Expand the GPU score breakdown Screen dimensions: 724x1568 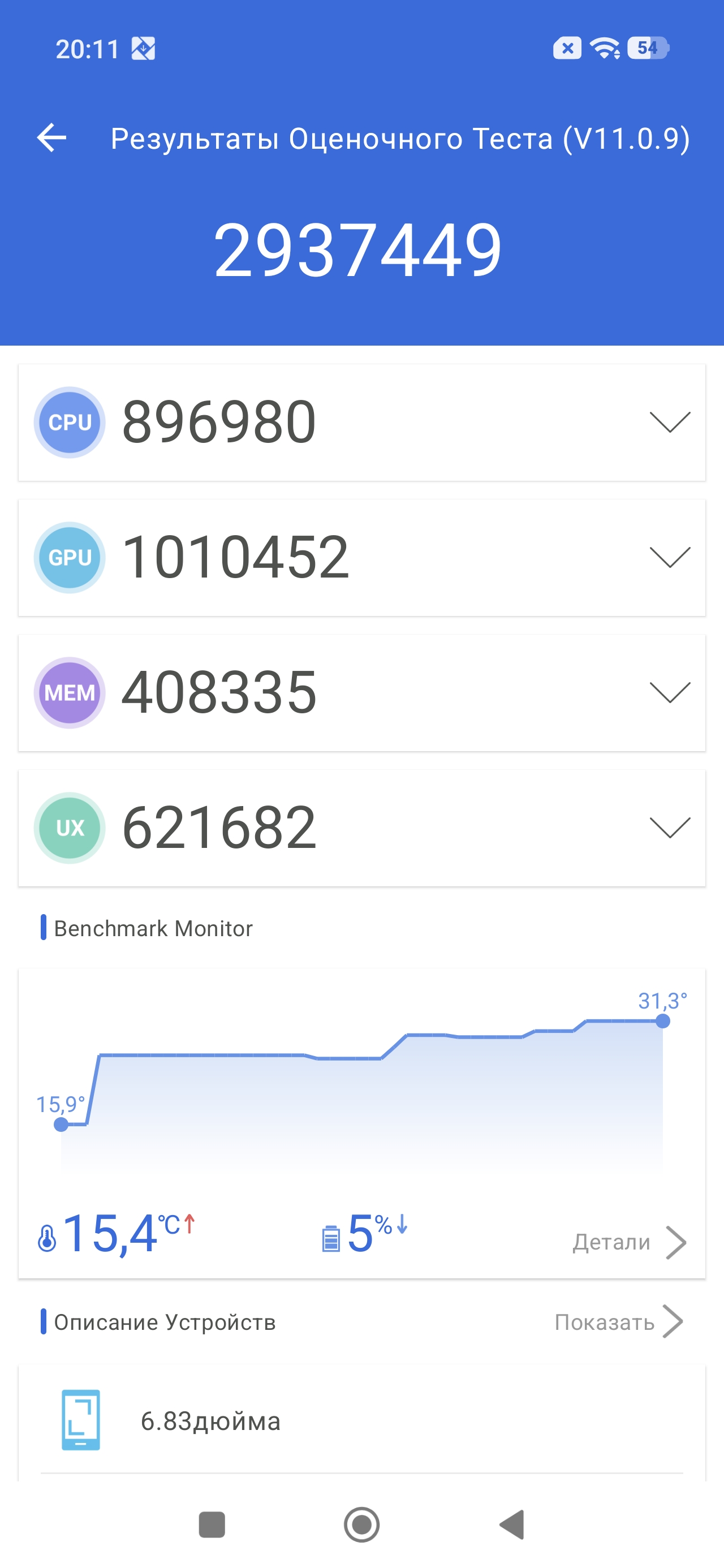669,557
